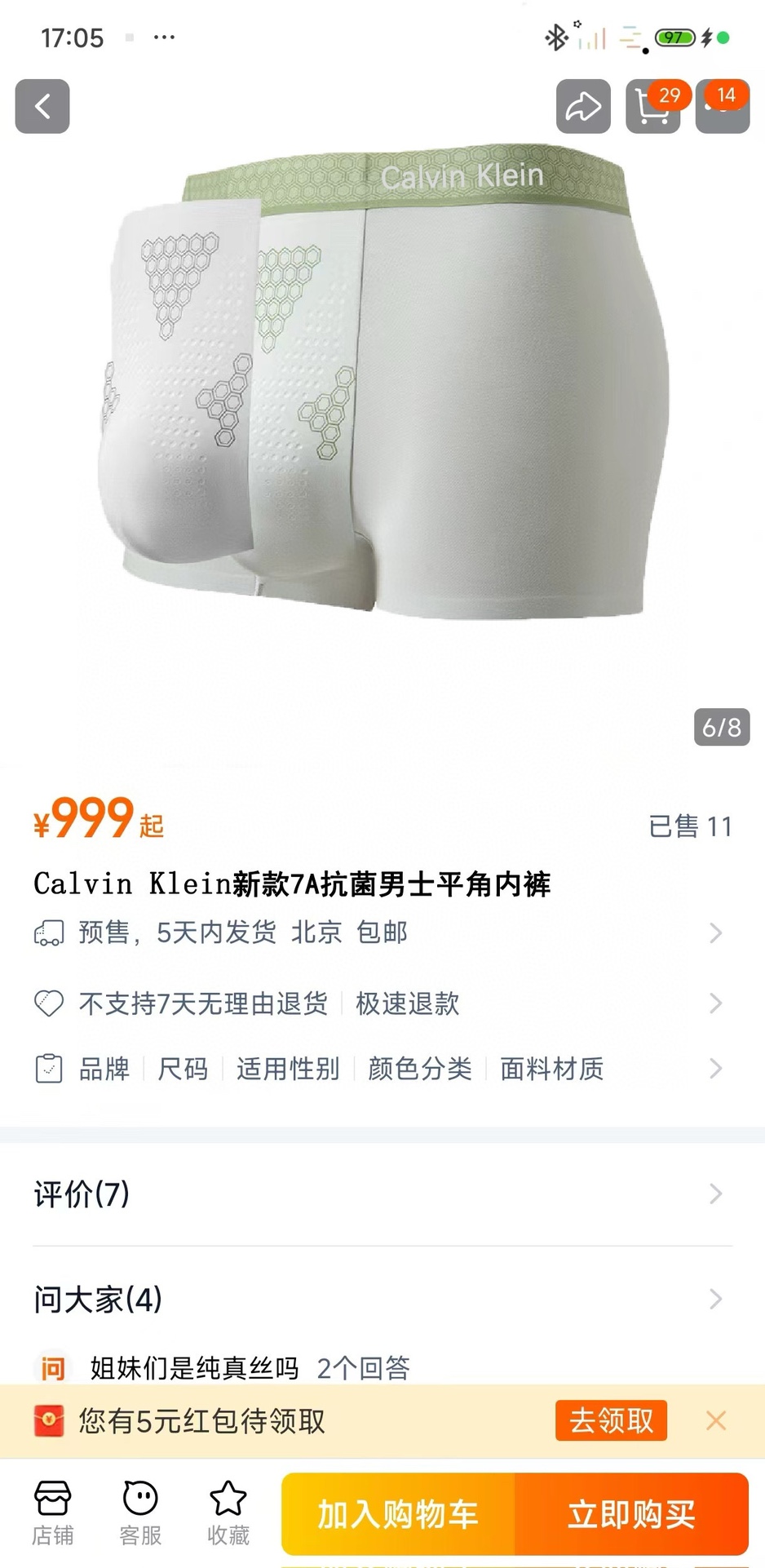The height and width of the screenshot is (1568, 765).
Task: Share this product listing
Action: [583, 106]
